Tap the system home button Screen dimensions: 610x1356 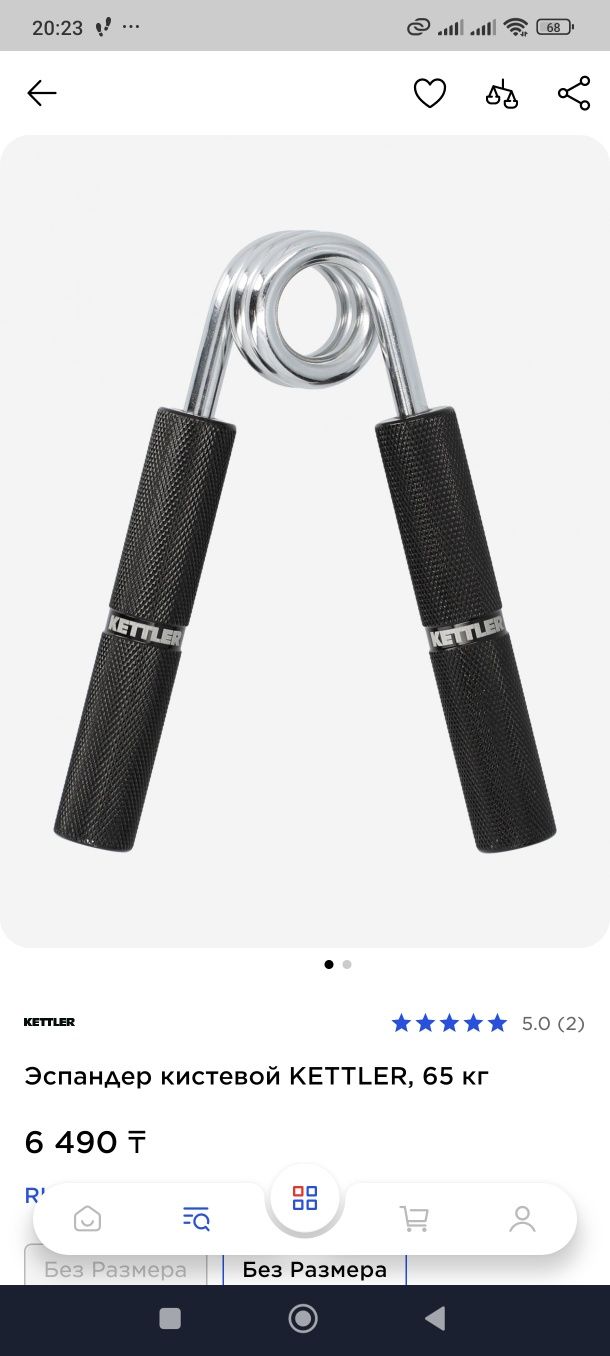point(303,1319)
